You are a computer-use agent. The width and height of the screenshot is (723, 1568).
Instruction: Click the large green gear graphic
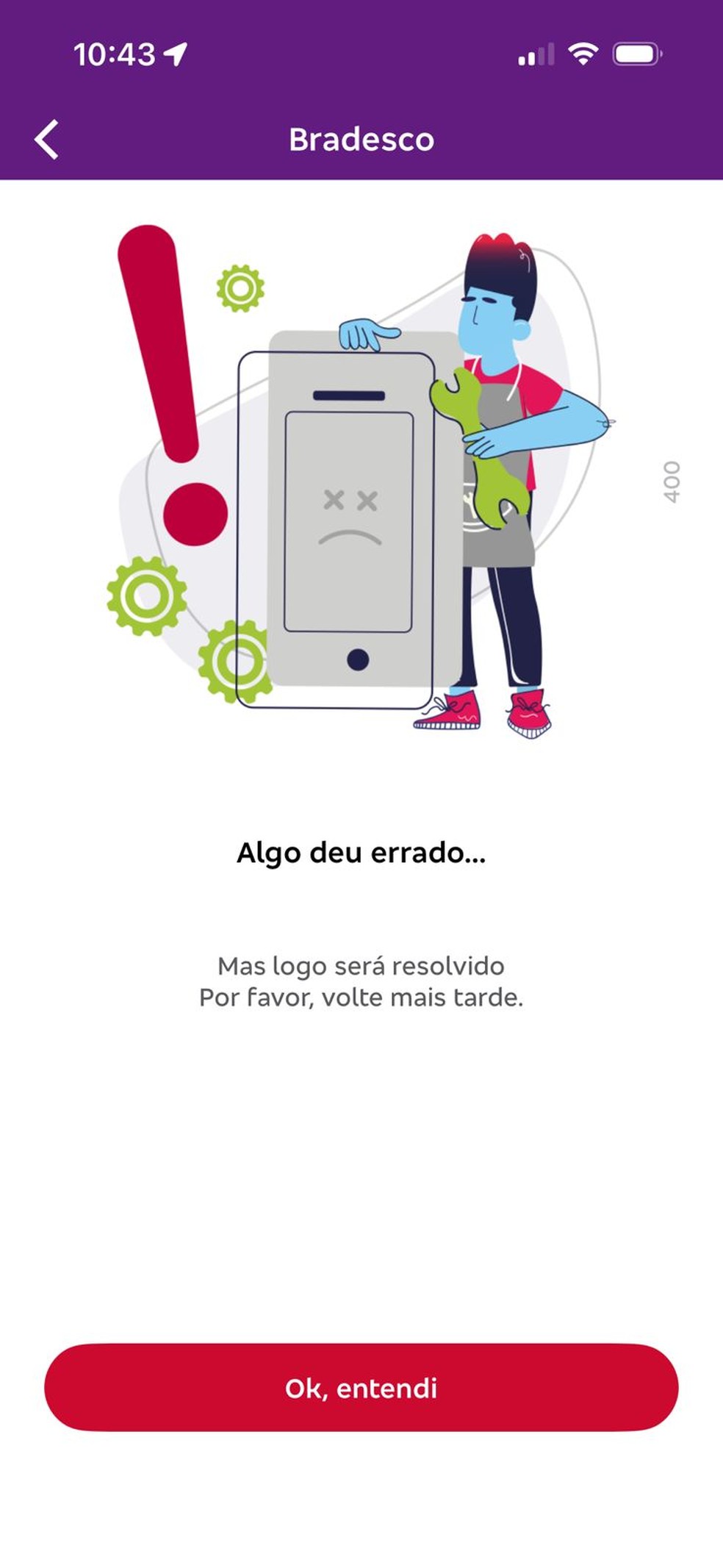point(145,595)
